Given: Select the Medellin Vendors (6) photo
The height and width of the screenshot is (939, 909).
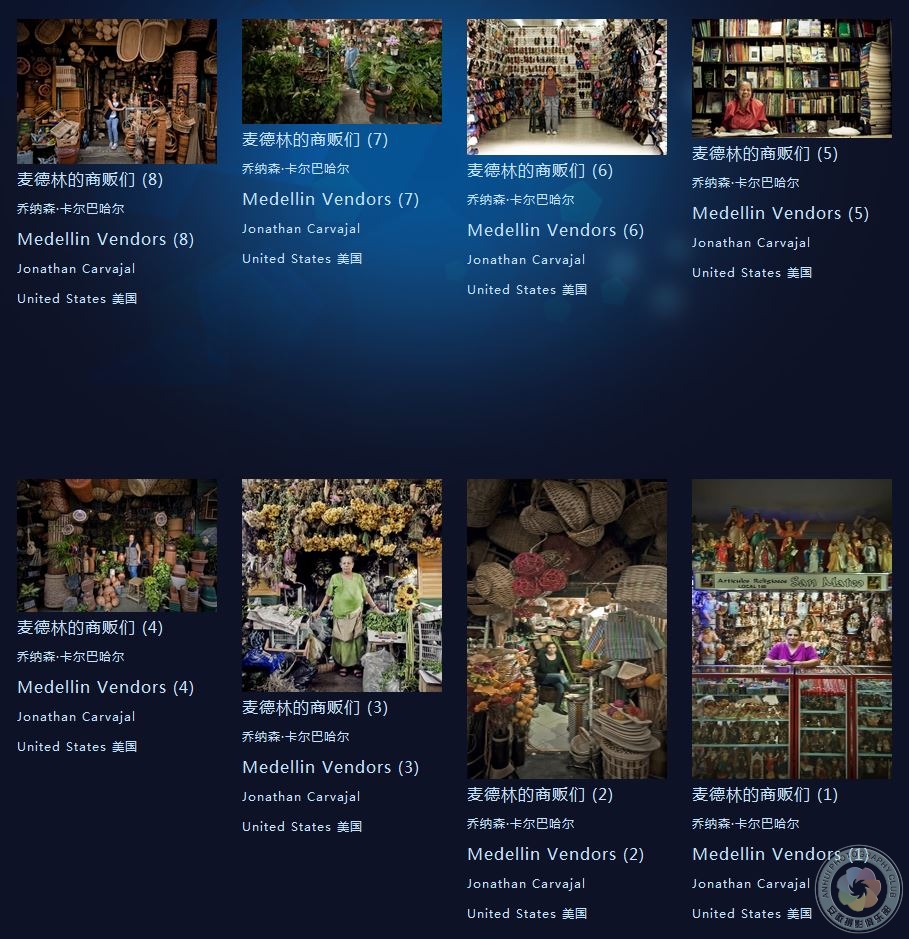Looking at the screenshot, I should [x=566, y=87].
